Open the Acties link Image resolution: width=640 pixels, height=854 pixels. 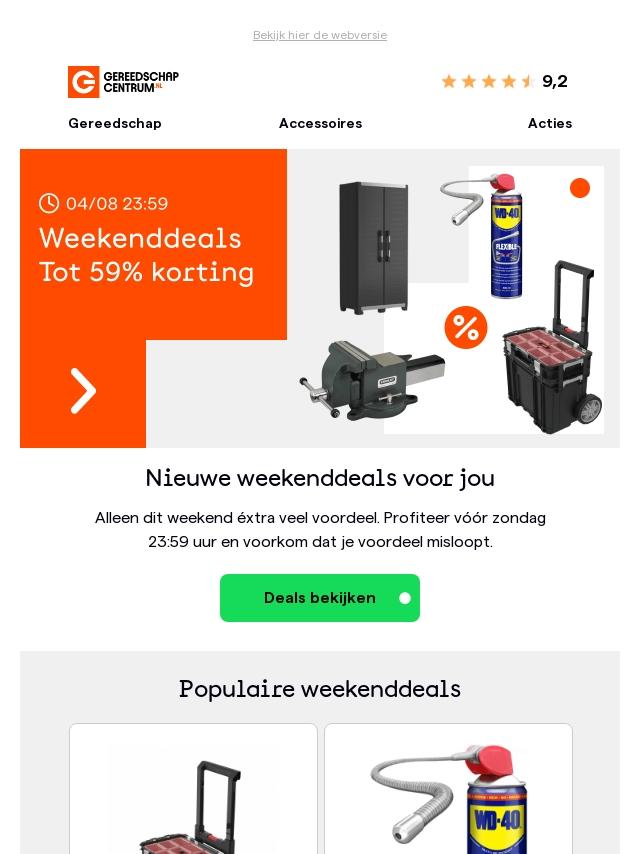coord(549,123)
